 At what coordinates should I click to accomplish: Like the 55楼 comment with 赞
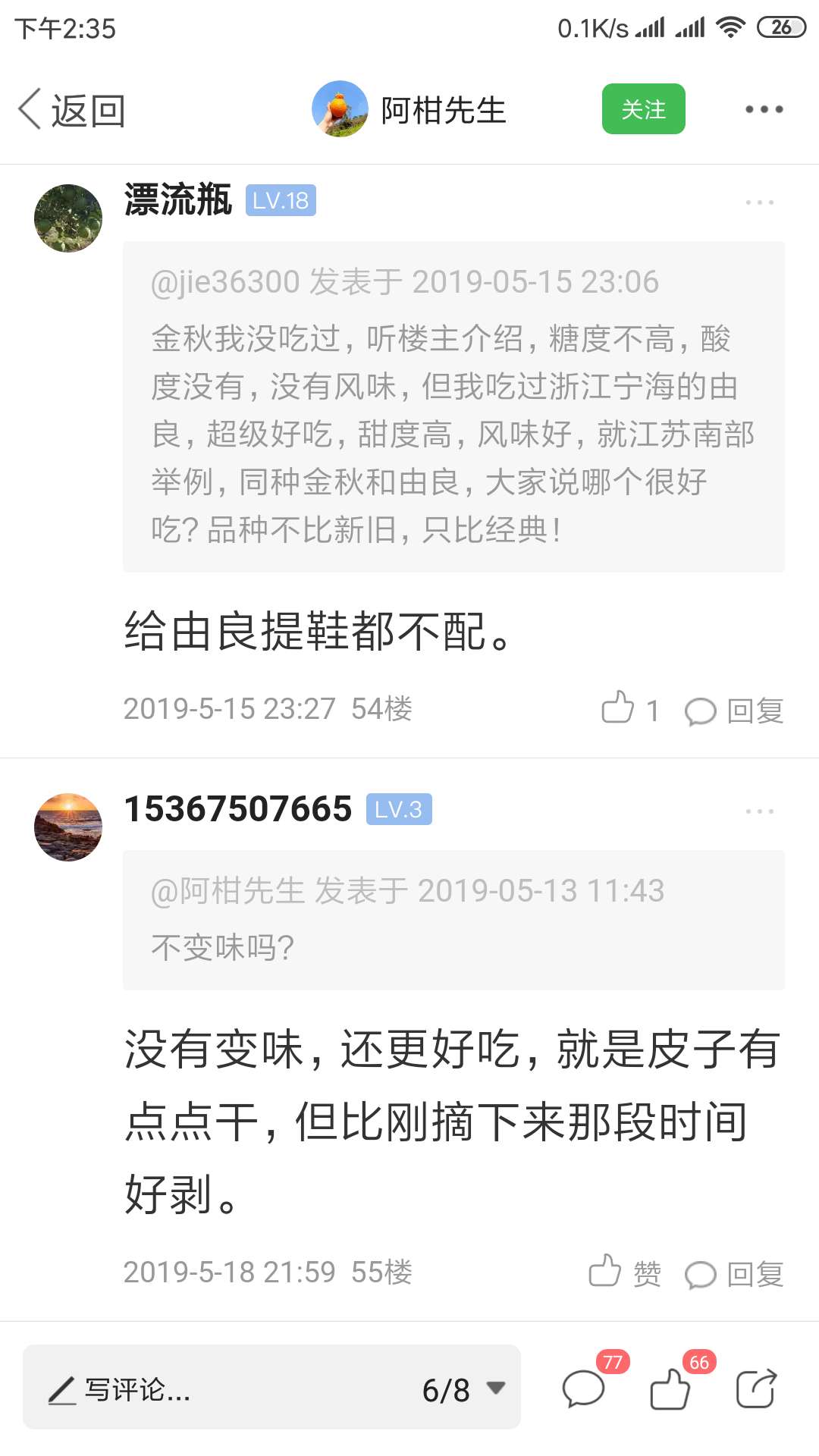625,1272
